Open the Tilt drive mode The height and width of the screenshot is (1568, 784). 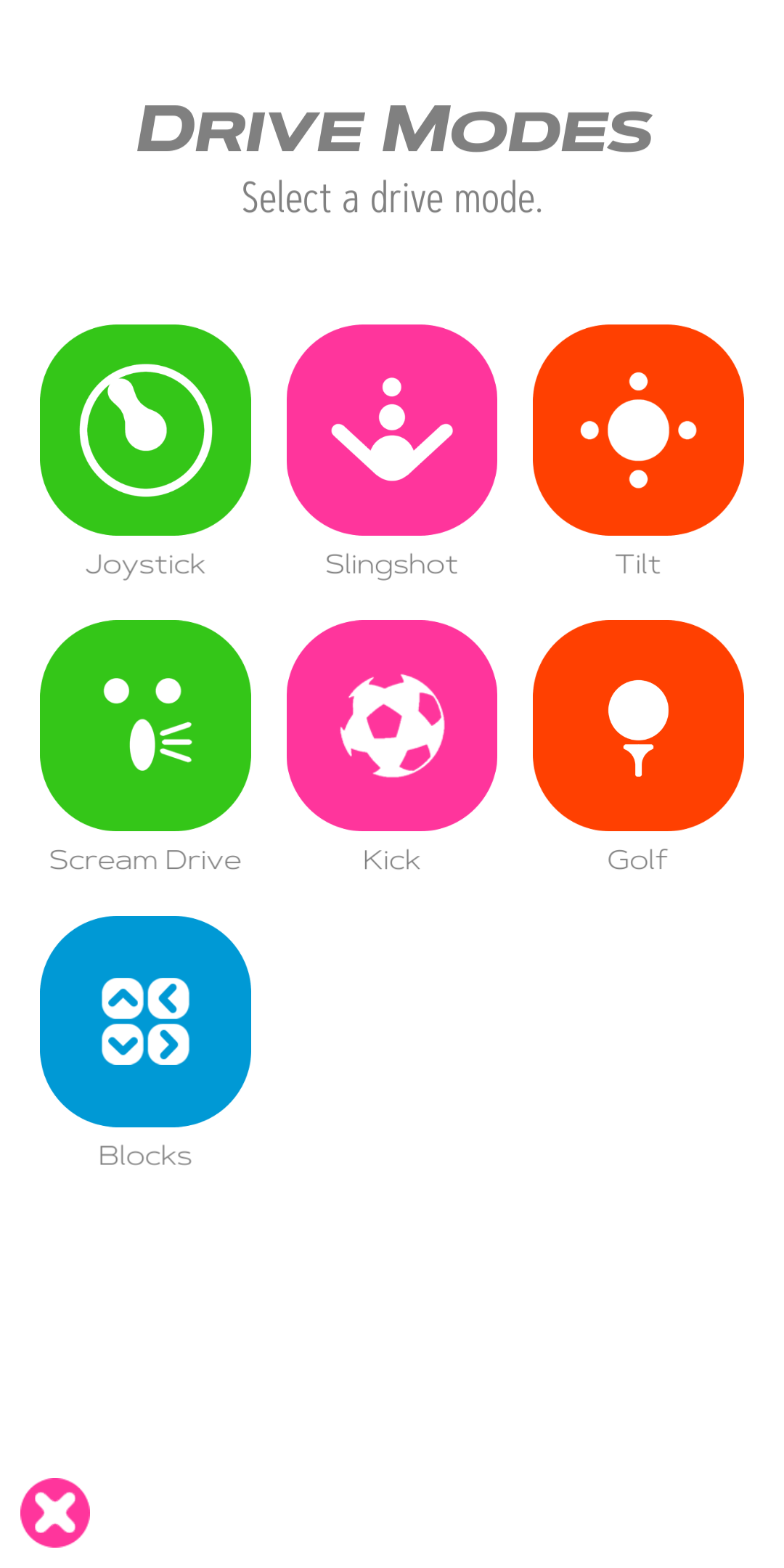coord(638,430)
